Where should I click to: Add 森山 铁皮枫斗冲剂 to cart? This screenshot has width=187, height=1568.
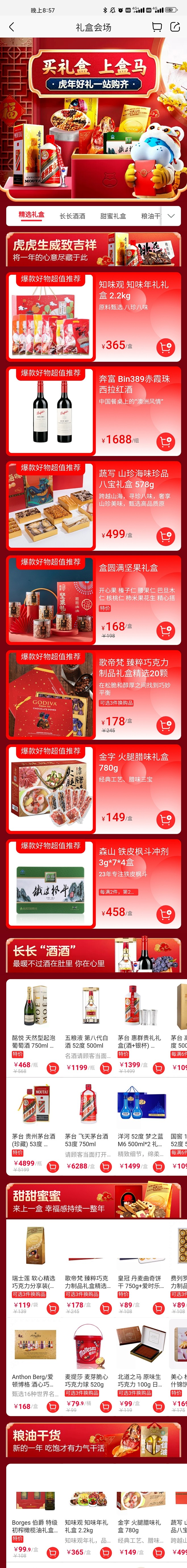(x=165, y=914)
